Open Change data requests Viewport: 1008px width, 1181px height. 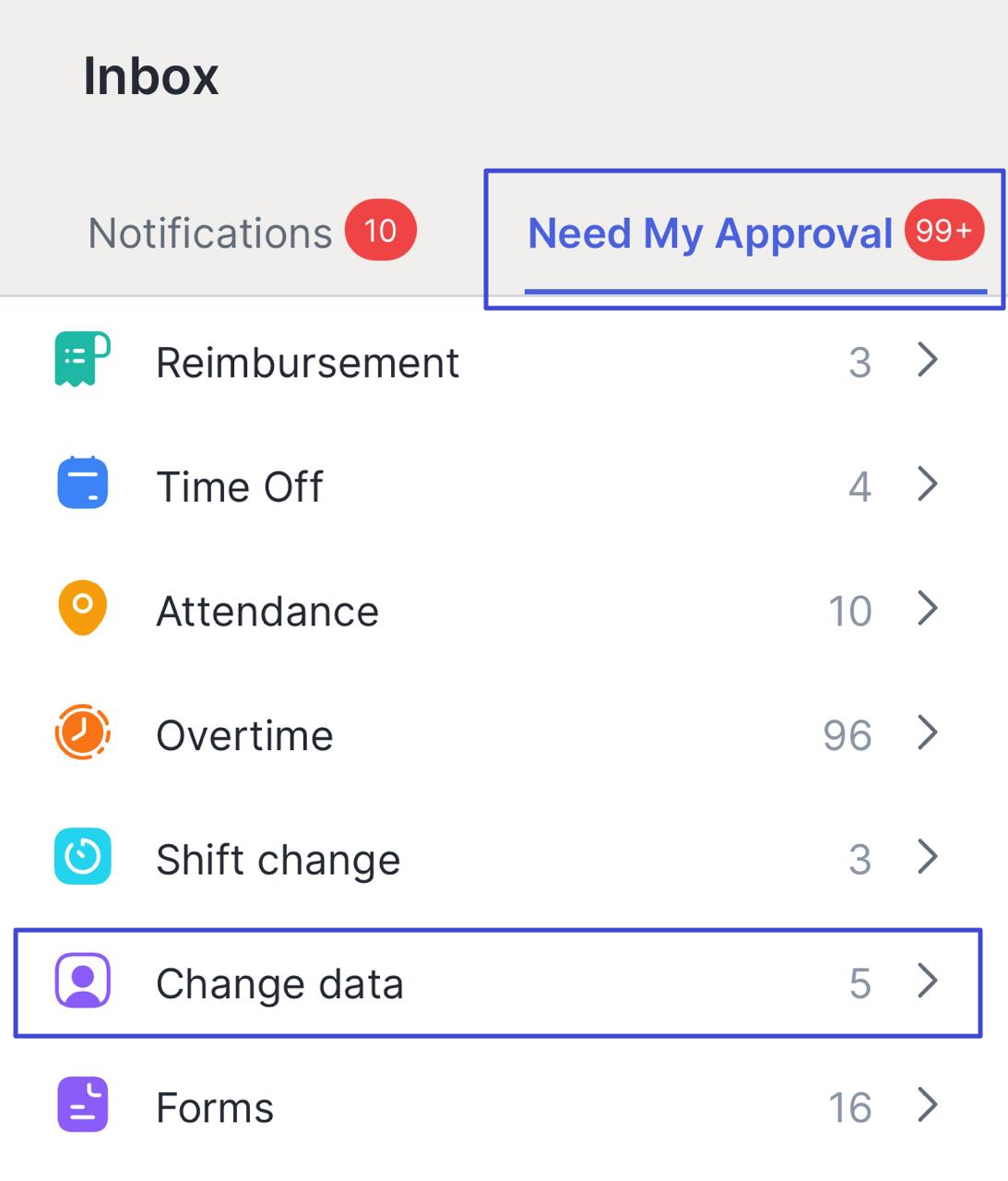[498, 984]
